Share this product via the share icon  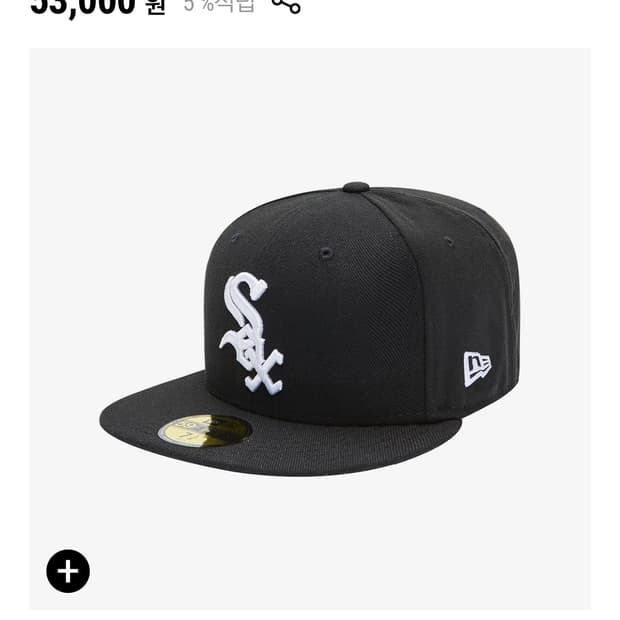286,5
